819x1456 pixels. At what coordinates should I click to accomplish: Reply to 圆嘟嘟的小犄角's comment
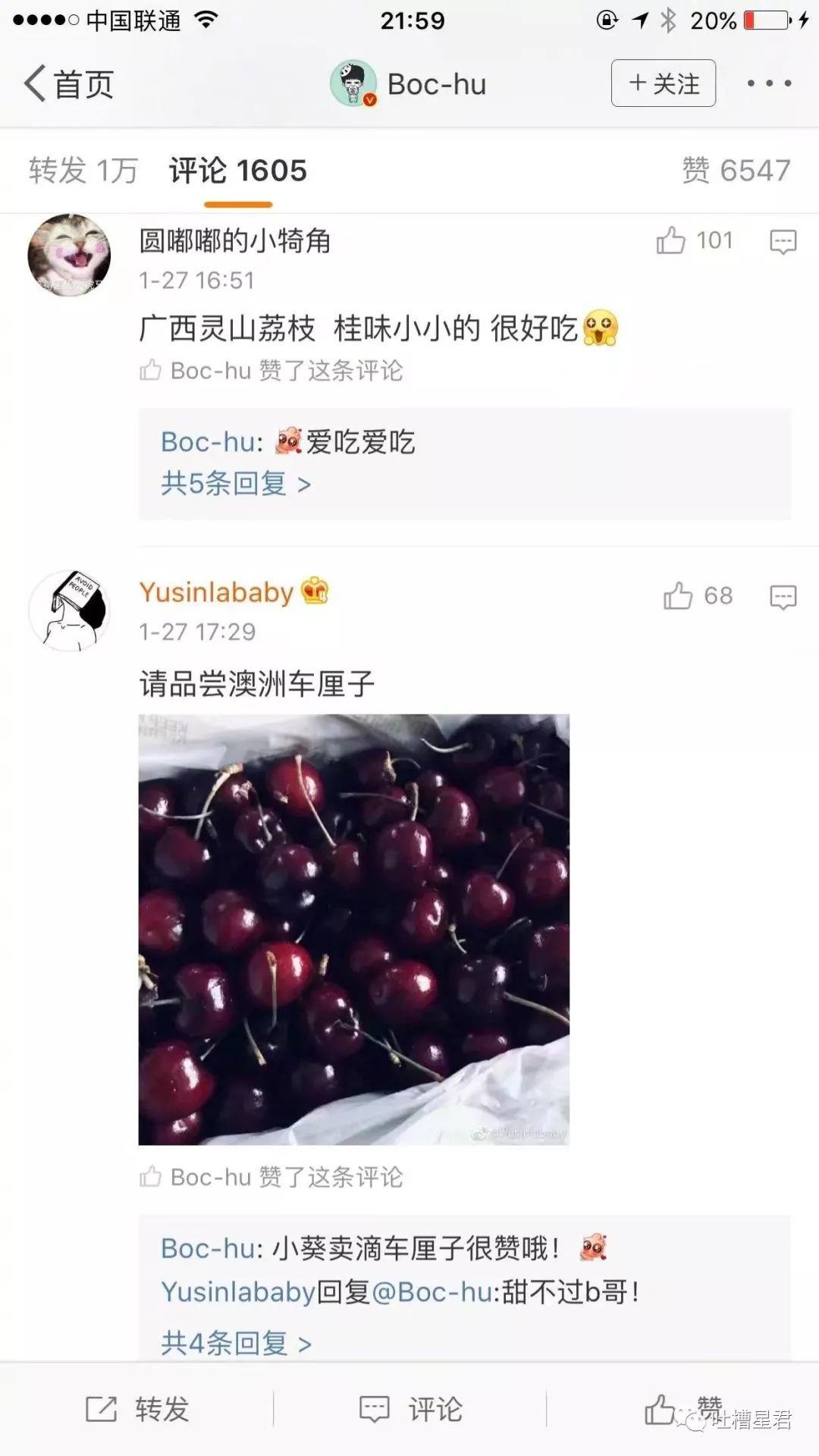pos(783,242)
